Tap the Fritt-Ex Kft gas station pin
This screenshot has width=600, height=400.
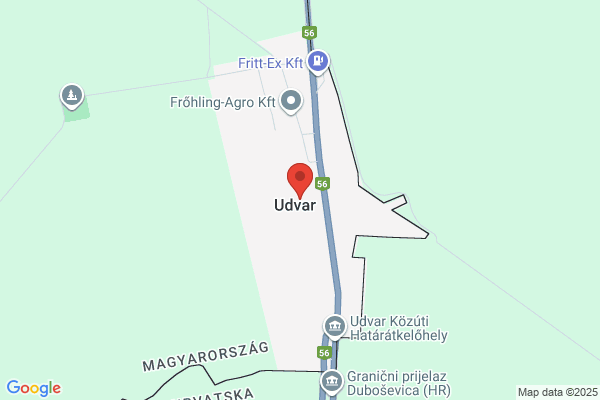[x=318, y=62]
